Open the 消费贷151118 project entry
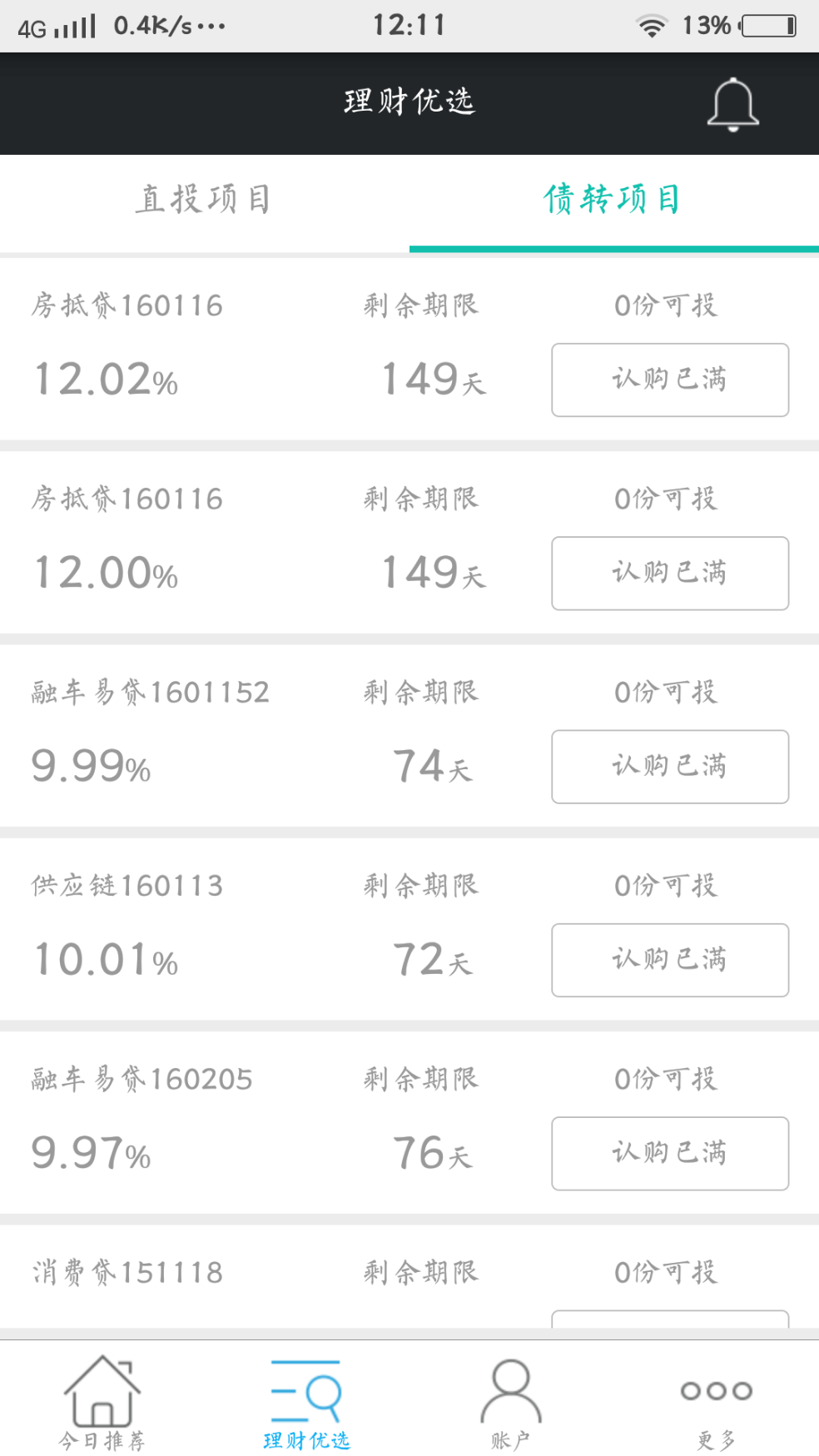The image size is (819, 1456). 127,1271
